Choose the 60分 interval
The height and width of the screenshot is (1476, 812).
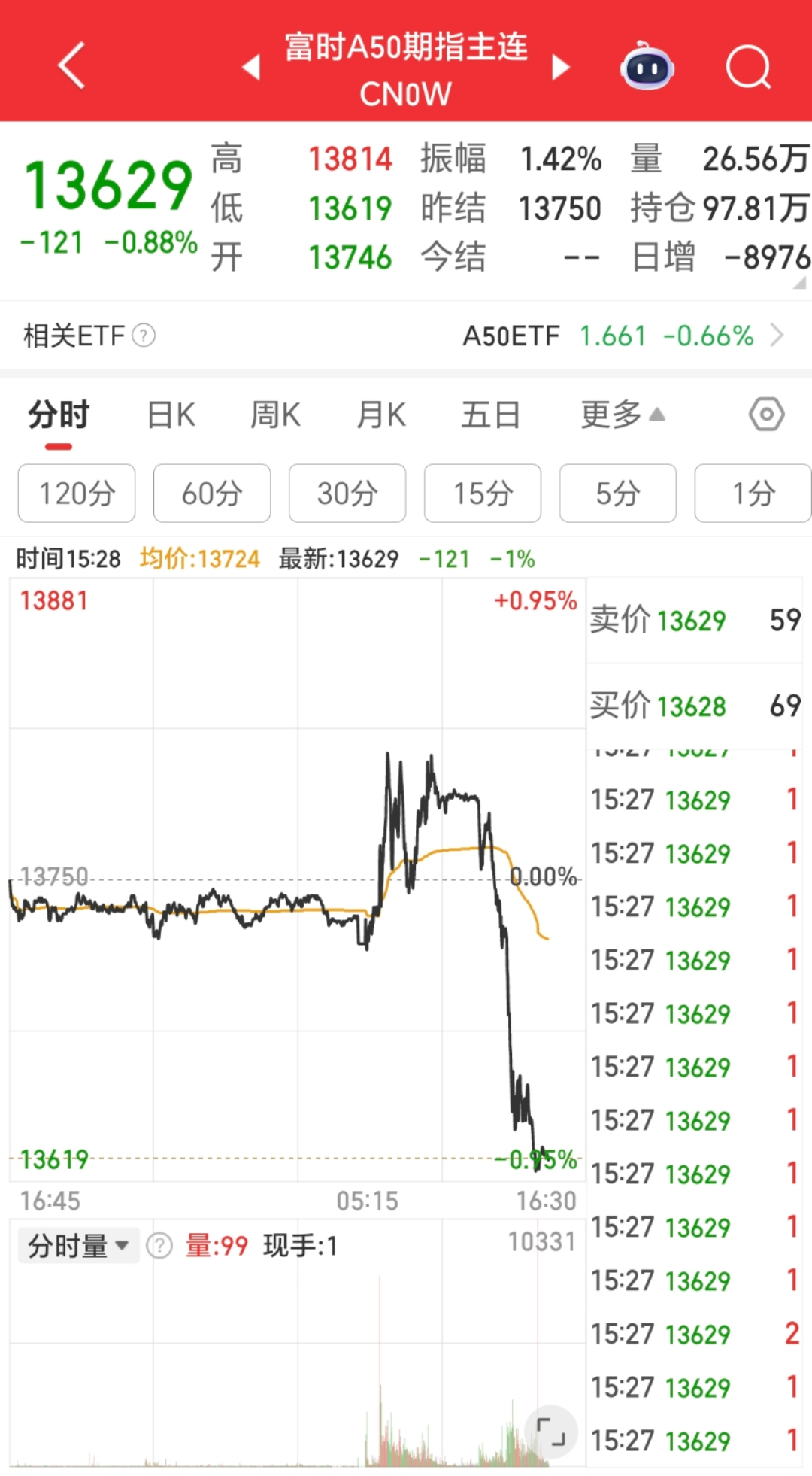tap(212, 494)
